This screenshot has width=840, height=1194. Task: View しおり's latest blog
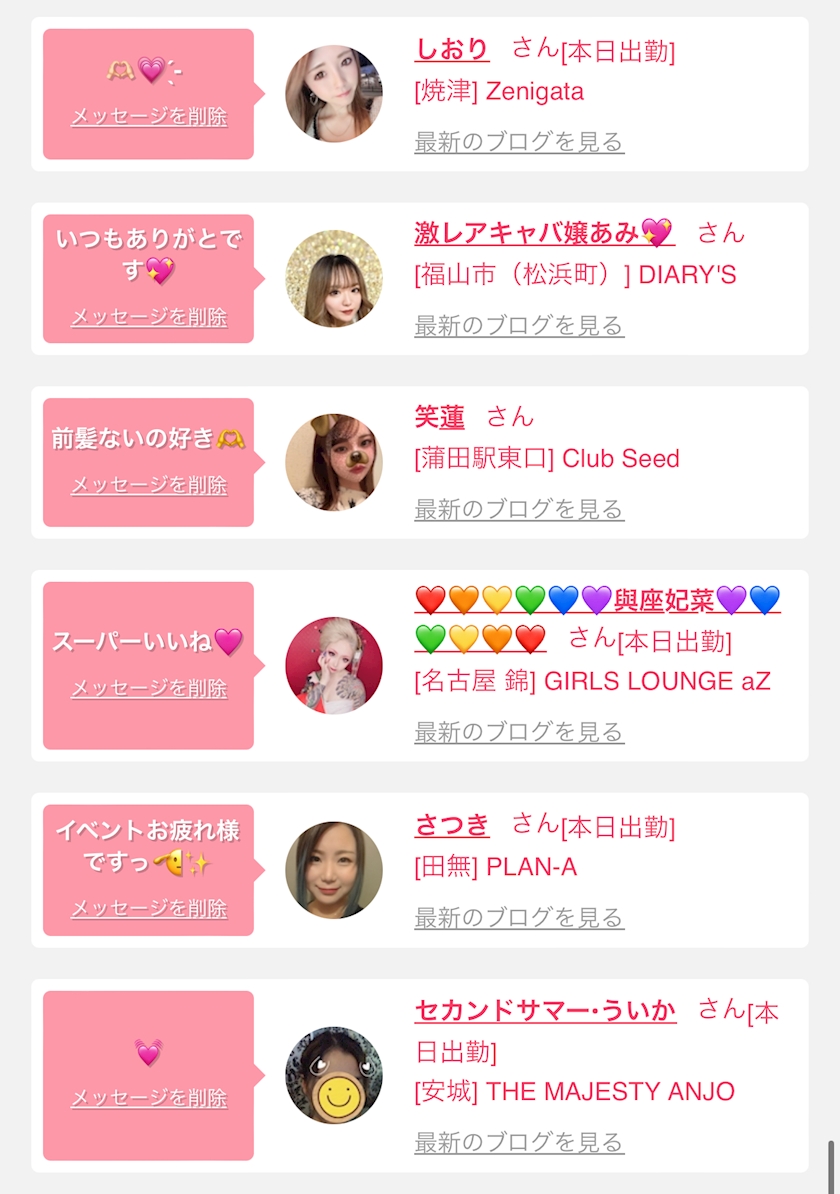coord(519,141)
